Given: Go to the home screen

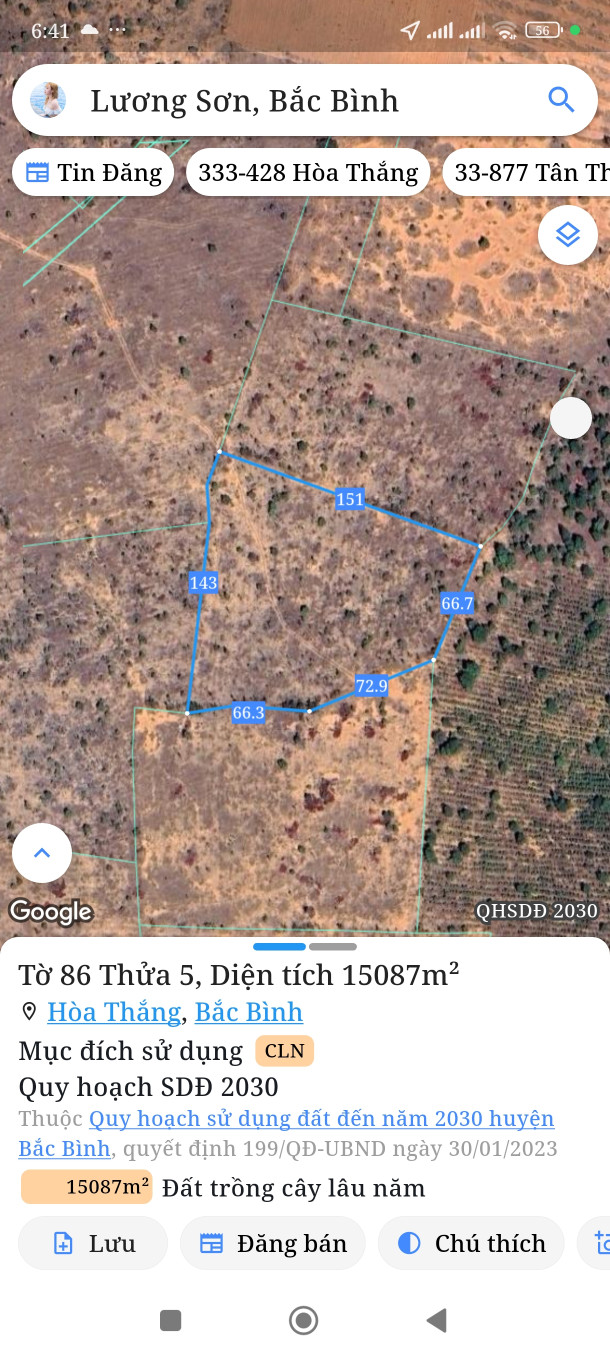Looking at the screenshot, I should click(303, 1320).
